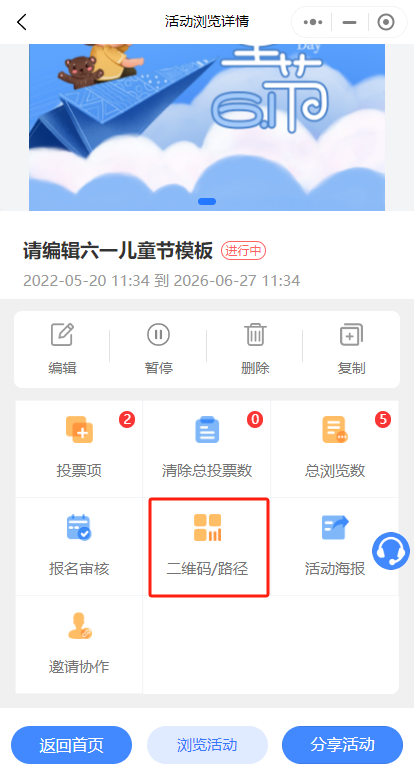Go back using the top-left arrow

point(21,22)
